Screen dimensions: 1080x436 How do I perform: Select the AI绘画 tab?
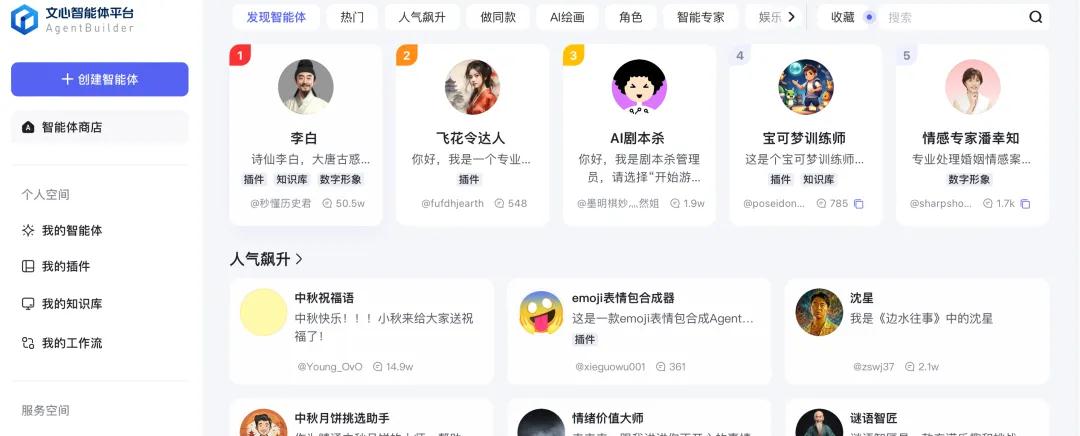567,17
